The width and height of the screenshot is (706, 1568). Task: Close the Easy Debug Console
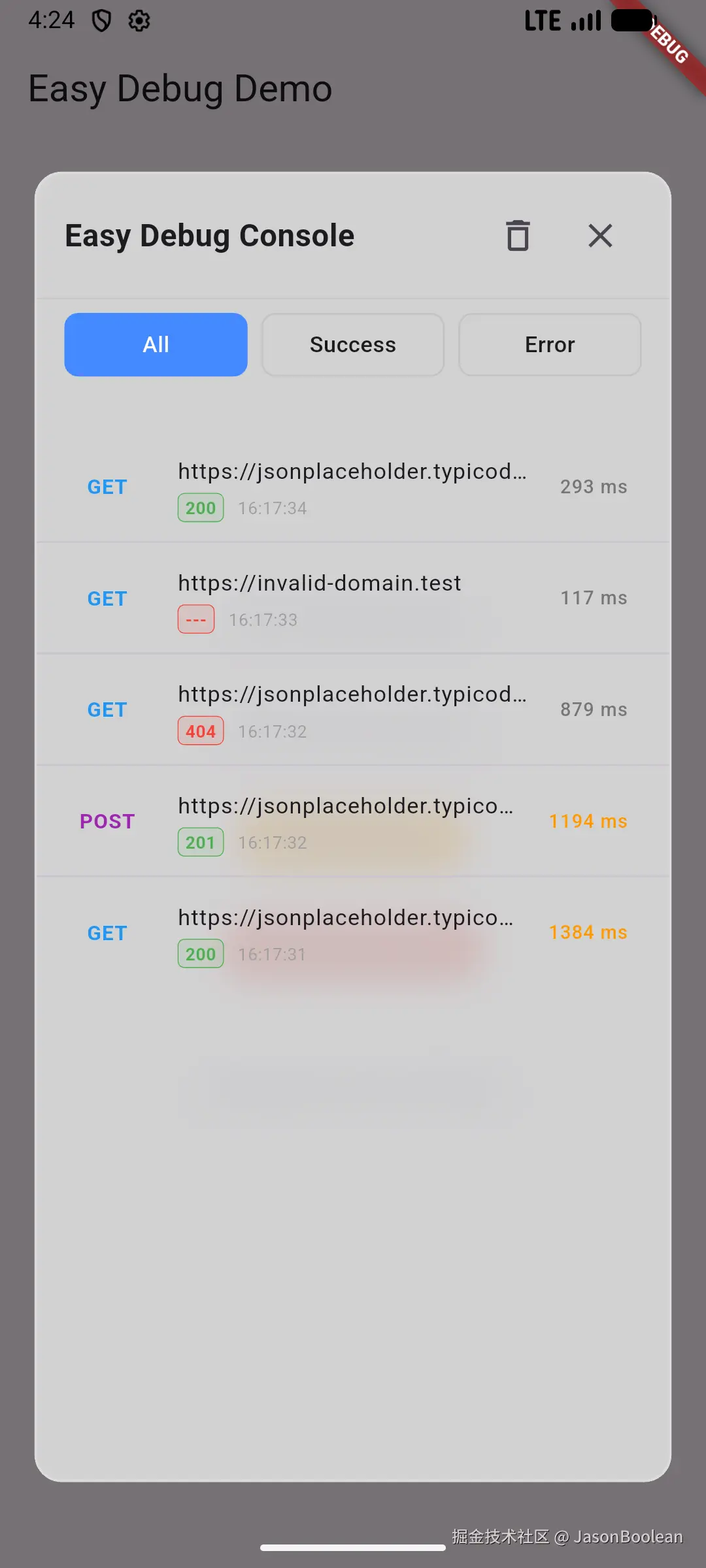600,236
